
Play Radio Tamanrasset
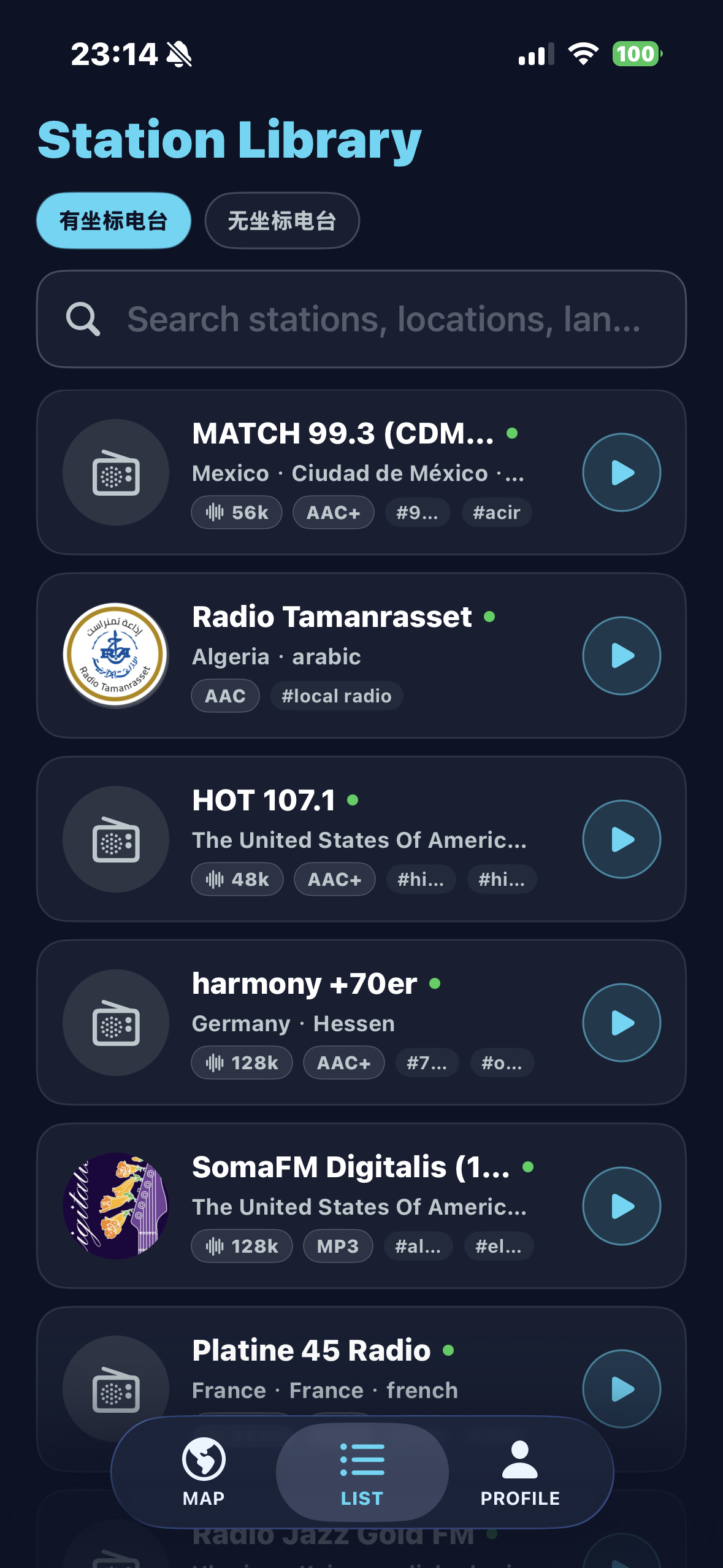click(622, 656)
